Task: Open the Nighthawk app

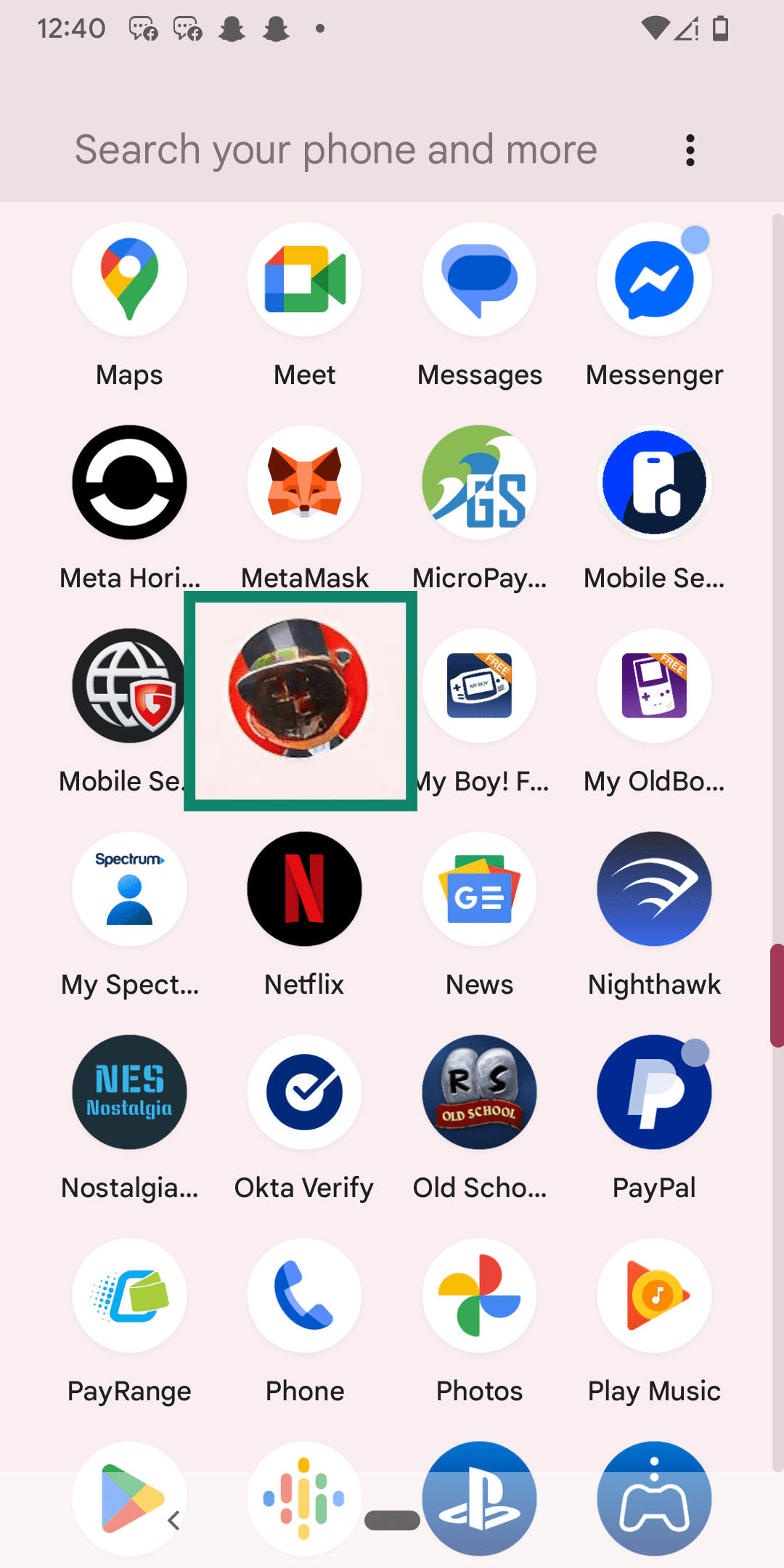Action: coord(653,889)
